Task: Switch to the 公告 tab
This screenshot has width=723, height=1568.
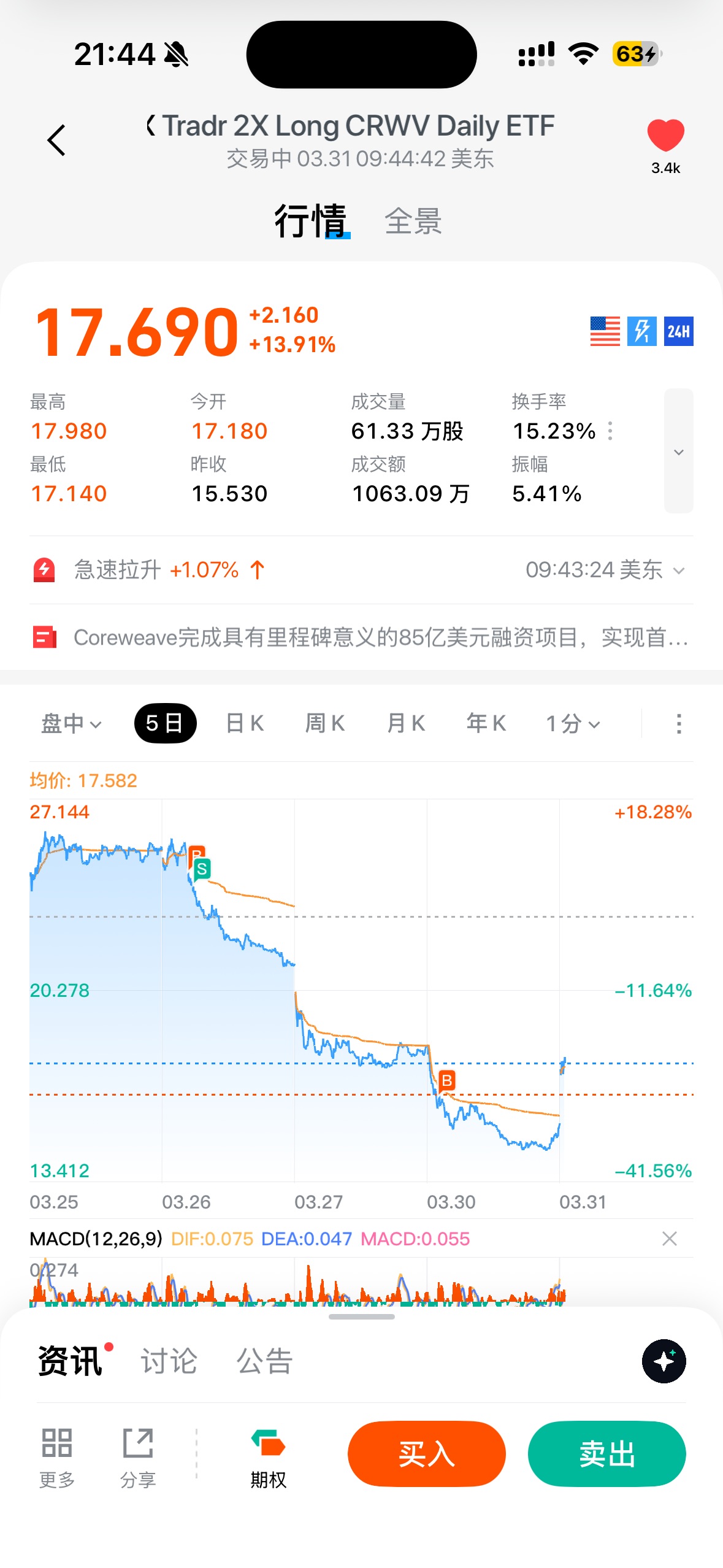Action: (264, 1361)
